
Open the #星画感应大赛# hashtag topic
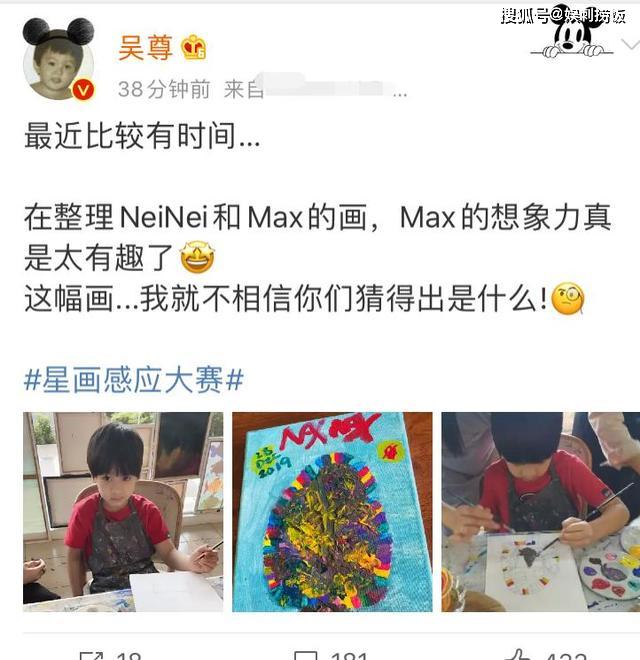coord(134,380)
